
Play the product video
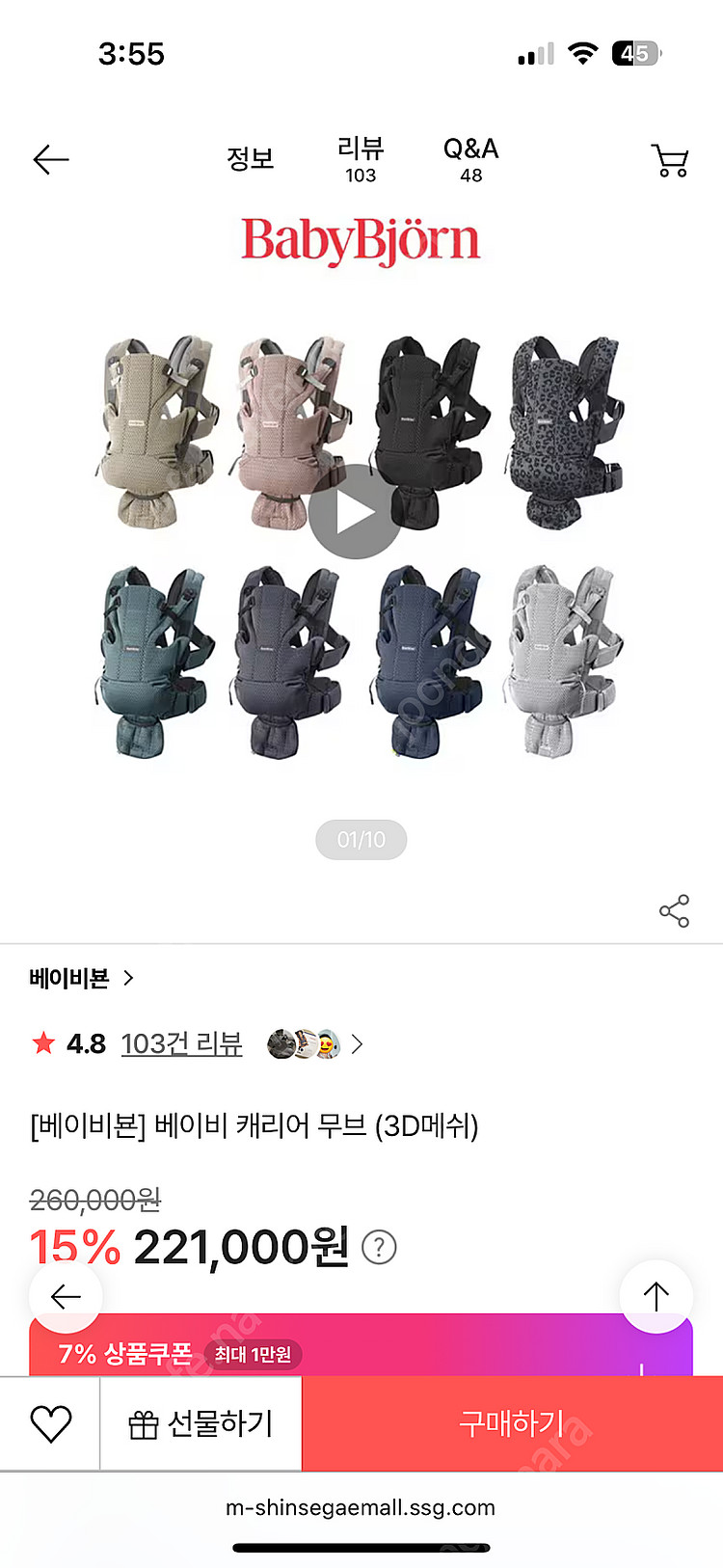[x=355, y=512]
